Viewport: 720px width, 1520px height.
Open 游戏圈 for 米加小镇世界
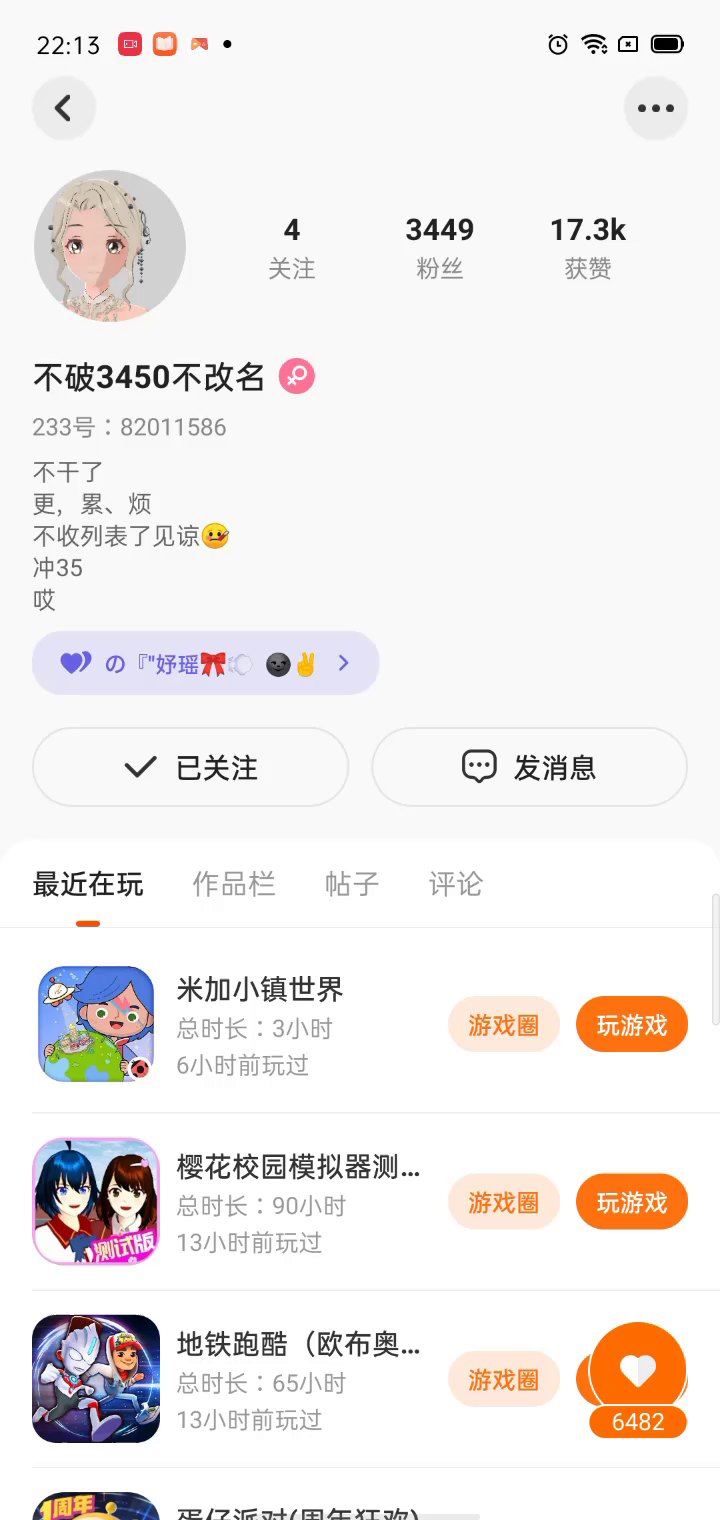point(503,1024)
